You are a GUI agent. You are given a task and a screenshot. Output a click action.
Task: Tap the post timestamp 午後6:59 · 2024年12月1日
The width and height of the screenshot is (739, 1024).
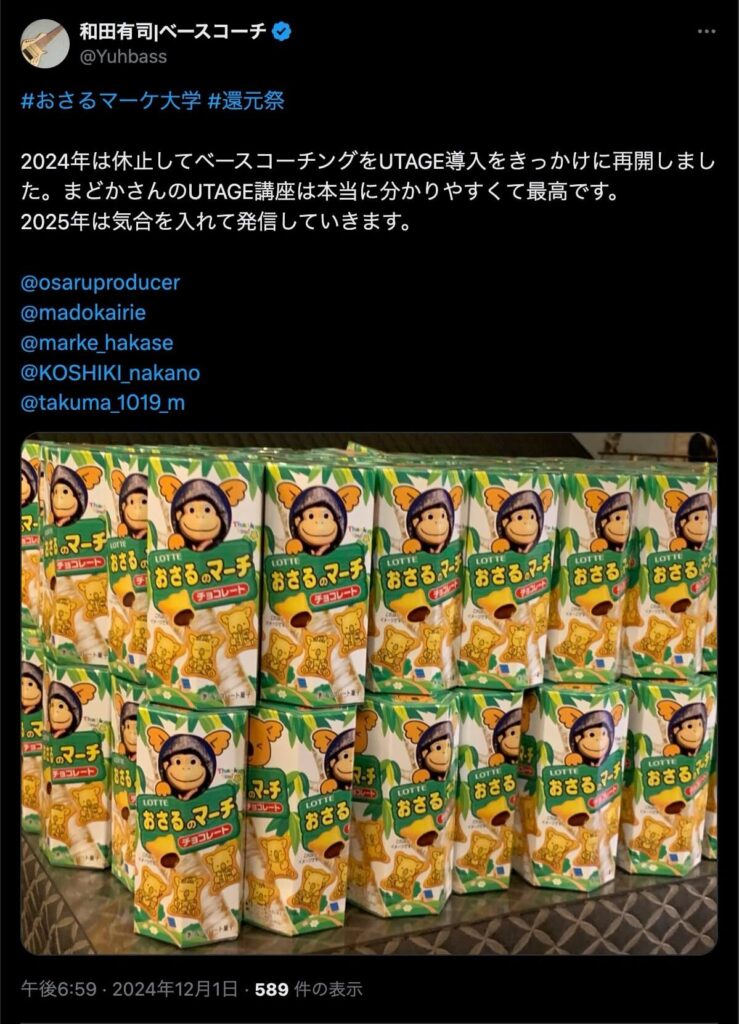[x=130, y=989]
